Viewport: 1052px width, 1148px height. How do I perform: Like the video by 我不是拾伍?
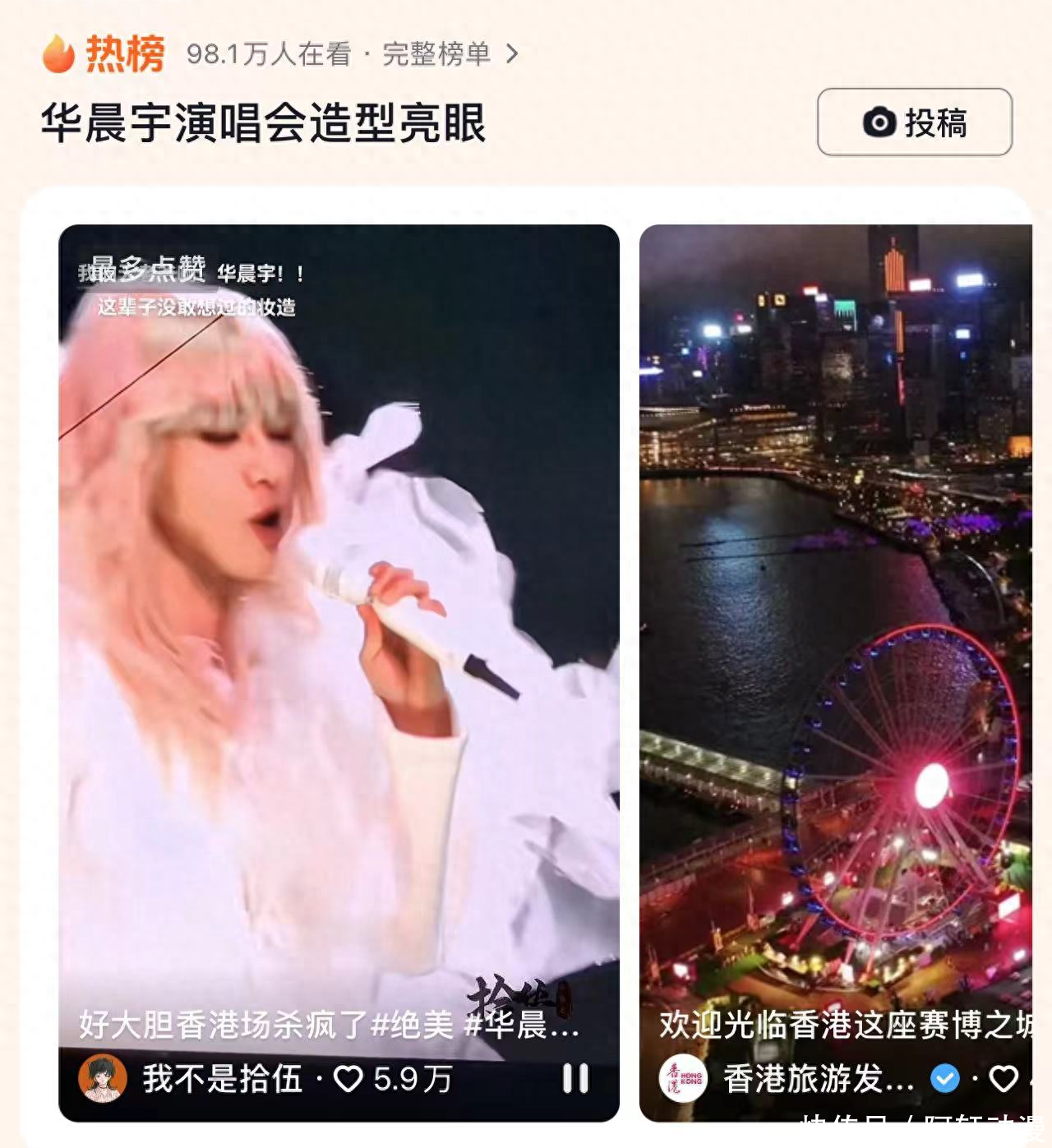[348, 1078]
